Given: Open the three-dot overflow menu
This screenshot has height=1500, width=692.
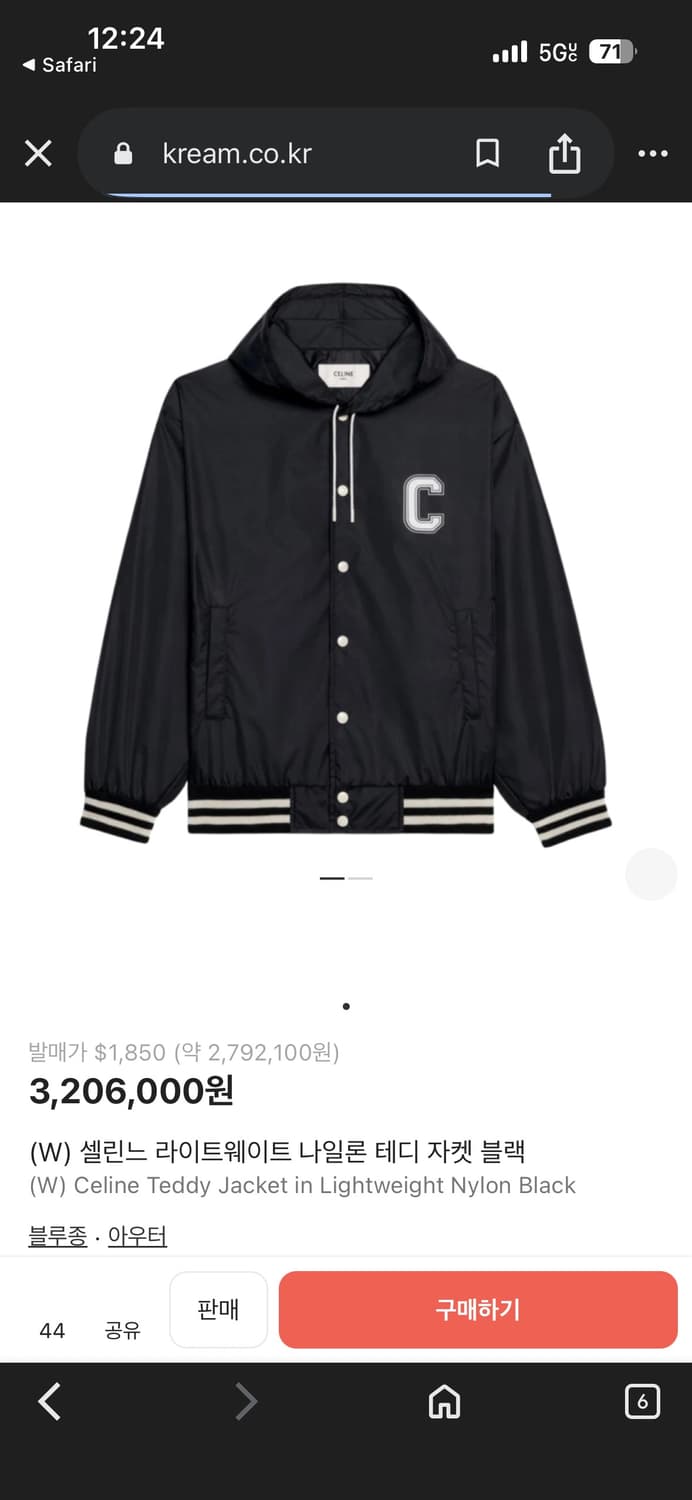Looking at the screenshot, I should (x=652, y=154).
